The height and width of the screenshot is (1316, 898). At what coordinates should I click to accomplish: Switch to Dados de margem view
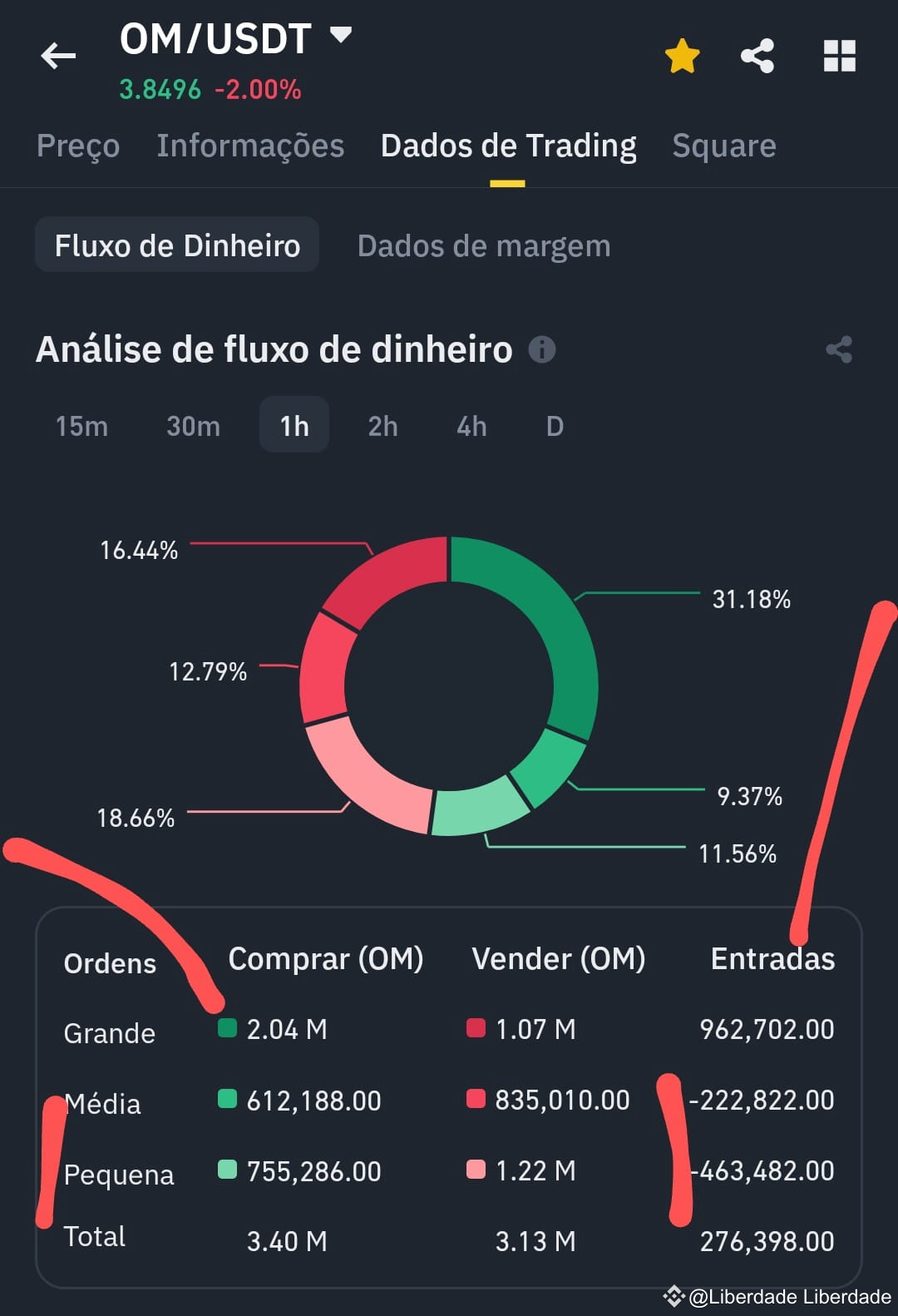484,245
